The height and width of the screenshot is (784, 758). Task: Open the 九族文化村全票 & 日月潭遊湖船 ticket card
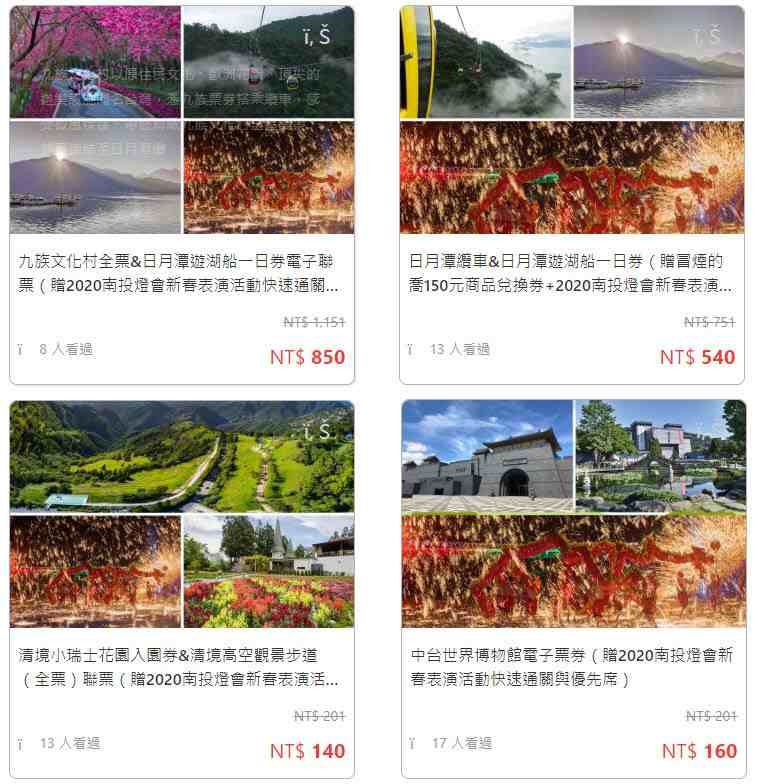click(180, 273)
